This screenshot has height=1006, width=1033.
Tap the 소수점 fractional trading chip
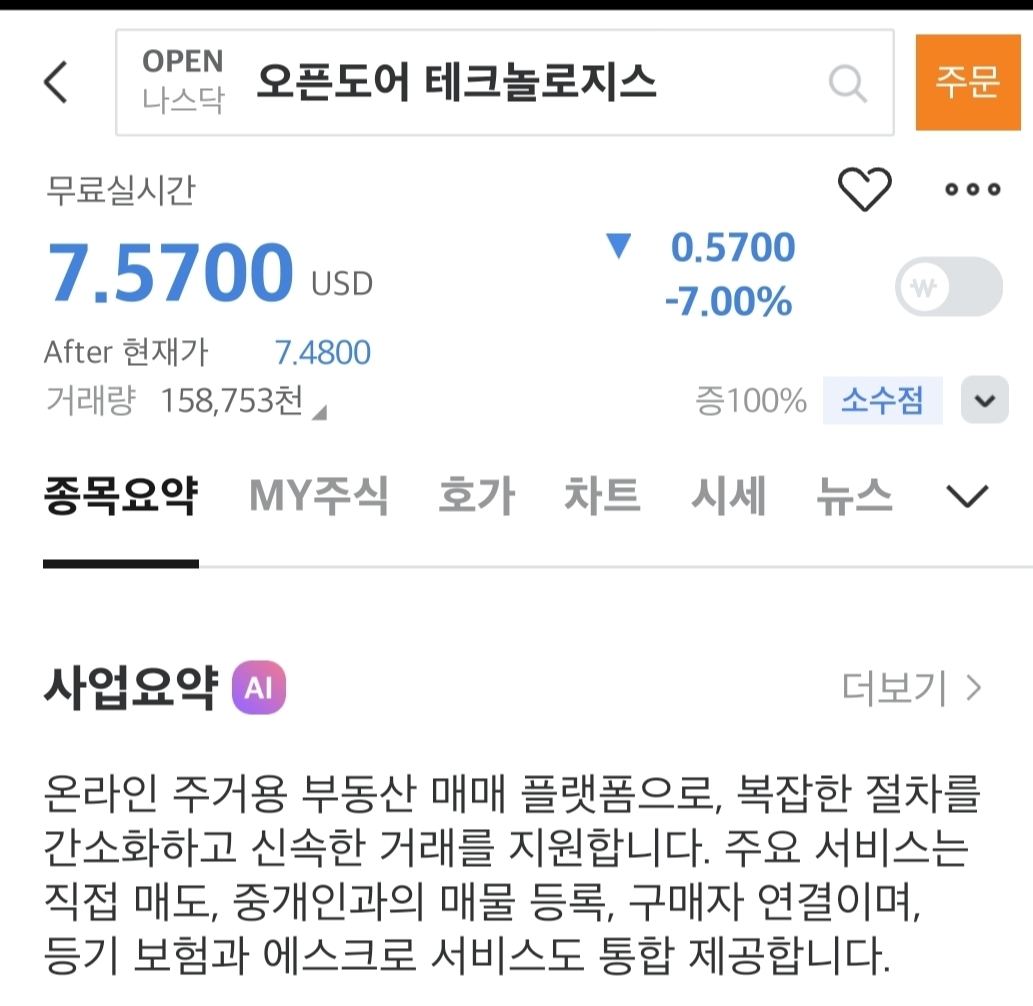882,401
